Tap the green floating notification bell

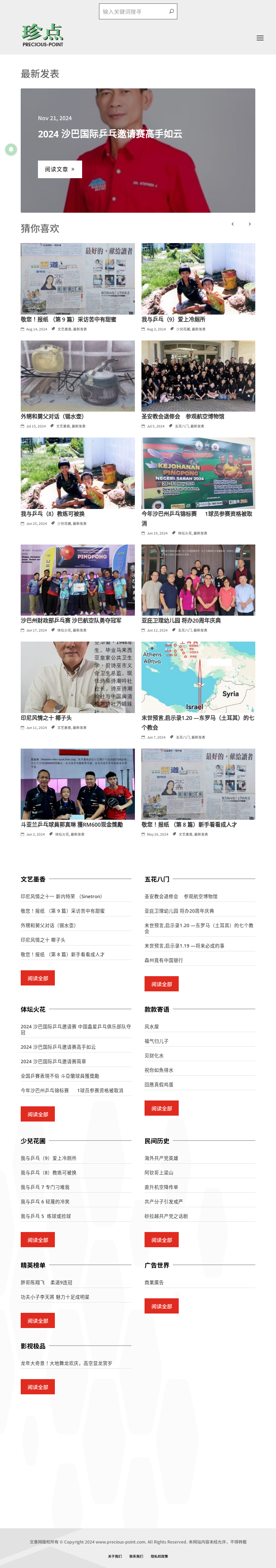point(11,149)
